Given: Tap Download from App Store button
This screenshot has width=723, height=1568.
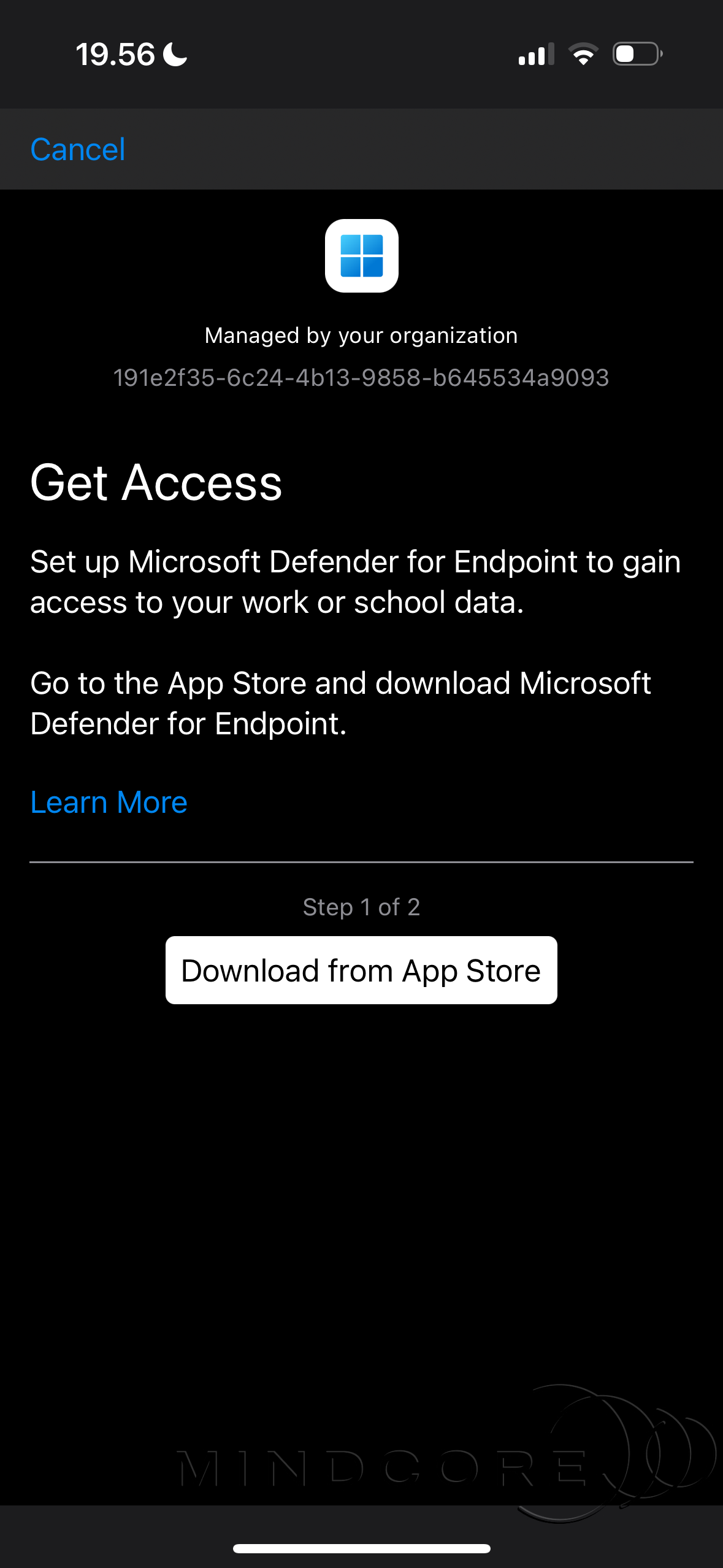Looking at the screenshot, I should (361, 970).
